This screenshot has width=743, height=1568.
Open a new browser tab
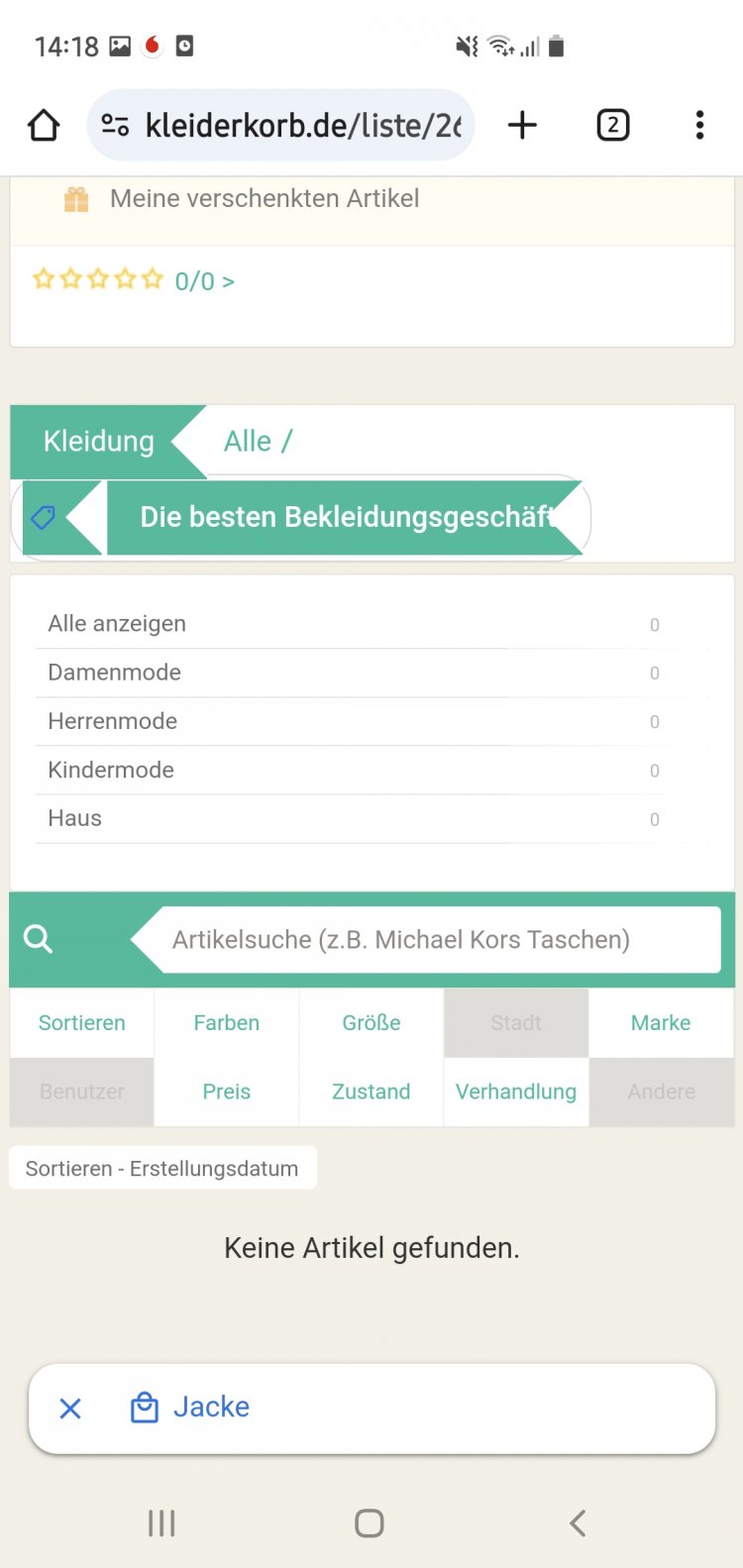tap(522, 126)
